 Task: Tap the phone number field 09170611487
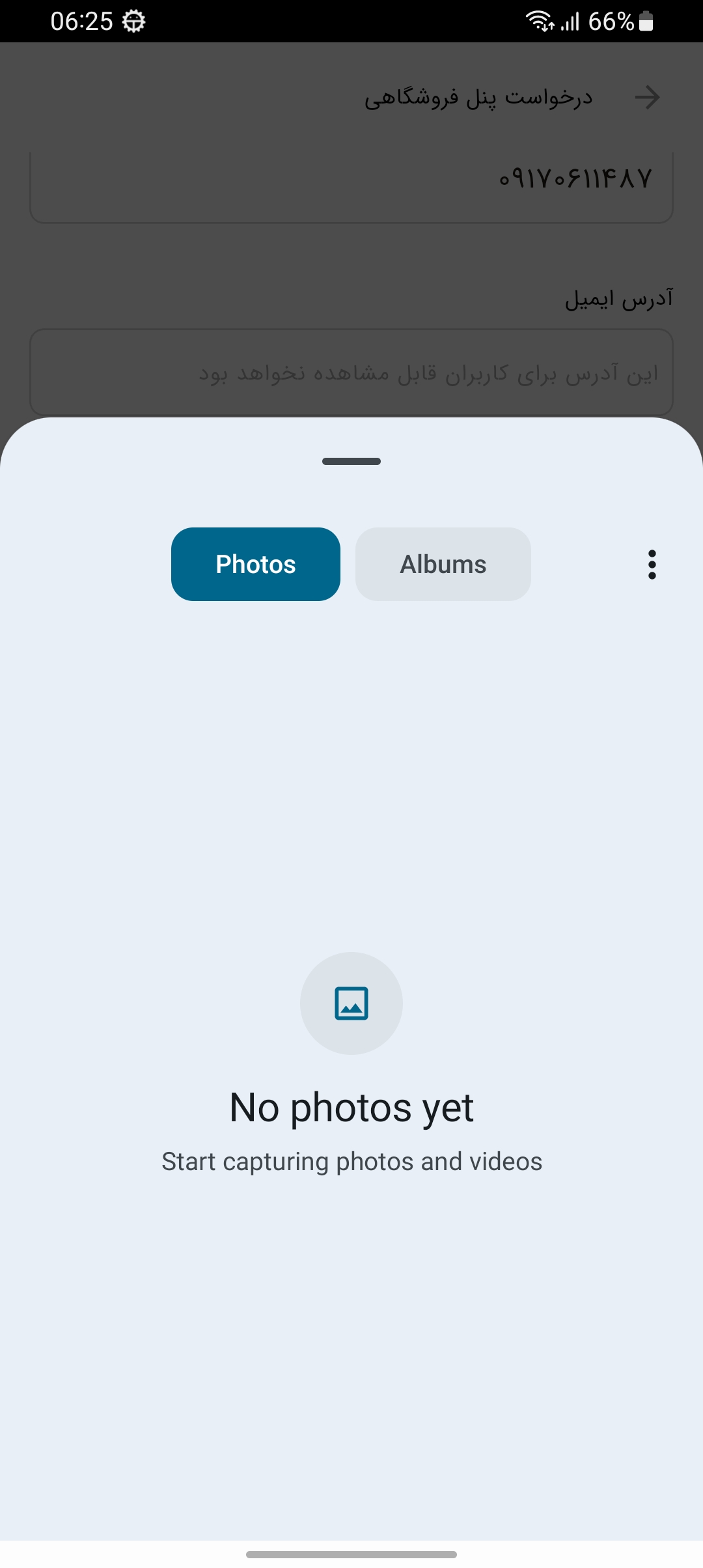click(351, 184)
